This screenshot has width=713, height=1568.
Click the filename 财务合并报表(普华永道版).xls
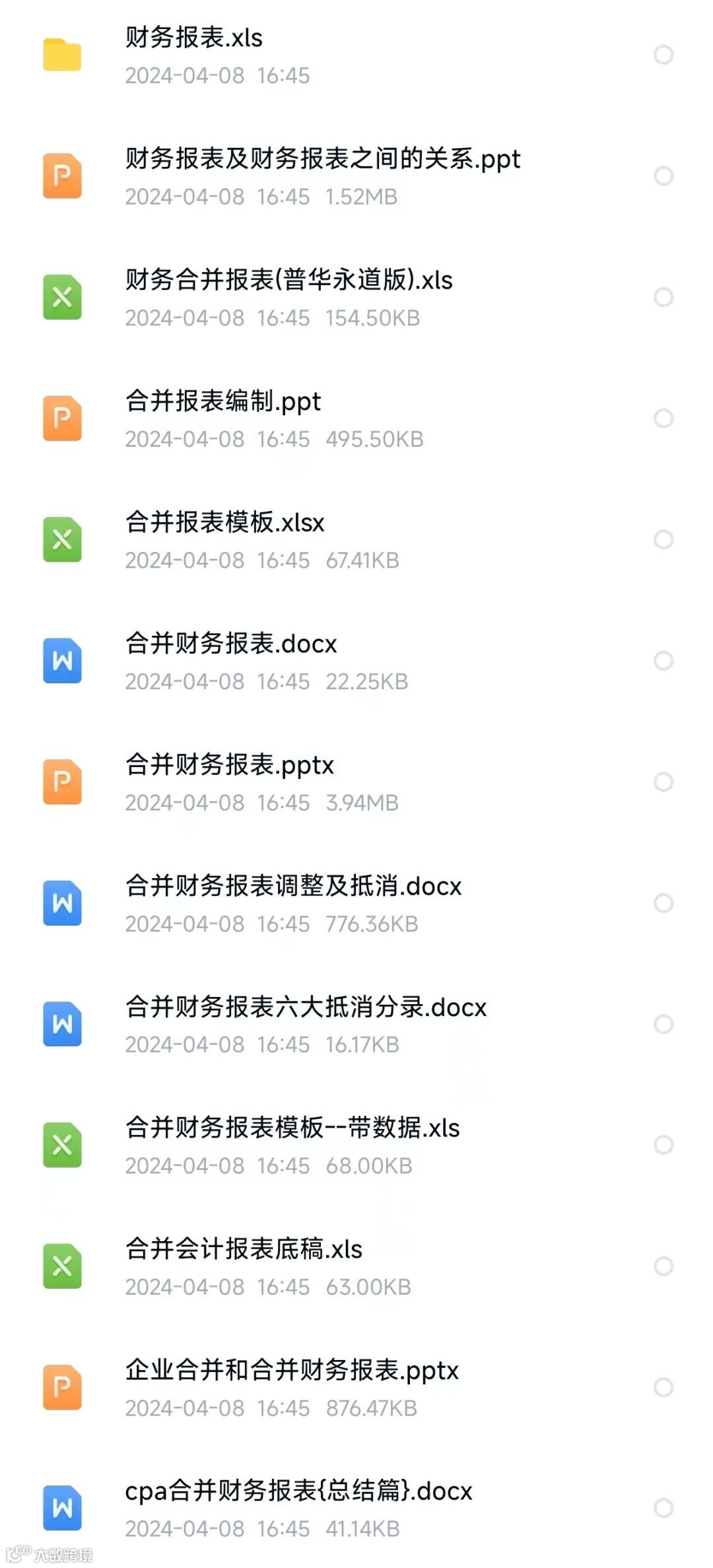tap(288, 281)
